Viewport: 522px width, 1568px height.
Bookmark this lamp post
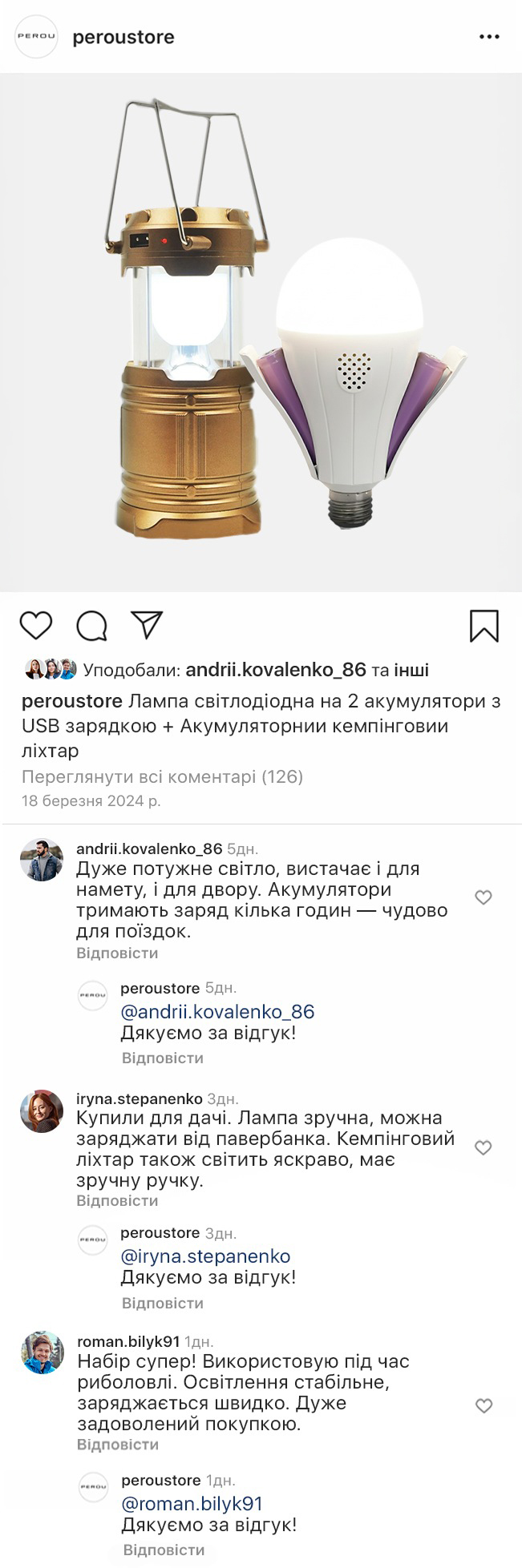484,626
